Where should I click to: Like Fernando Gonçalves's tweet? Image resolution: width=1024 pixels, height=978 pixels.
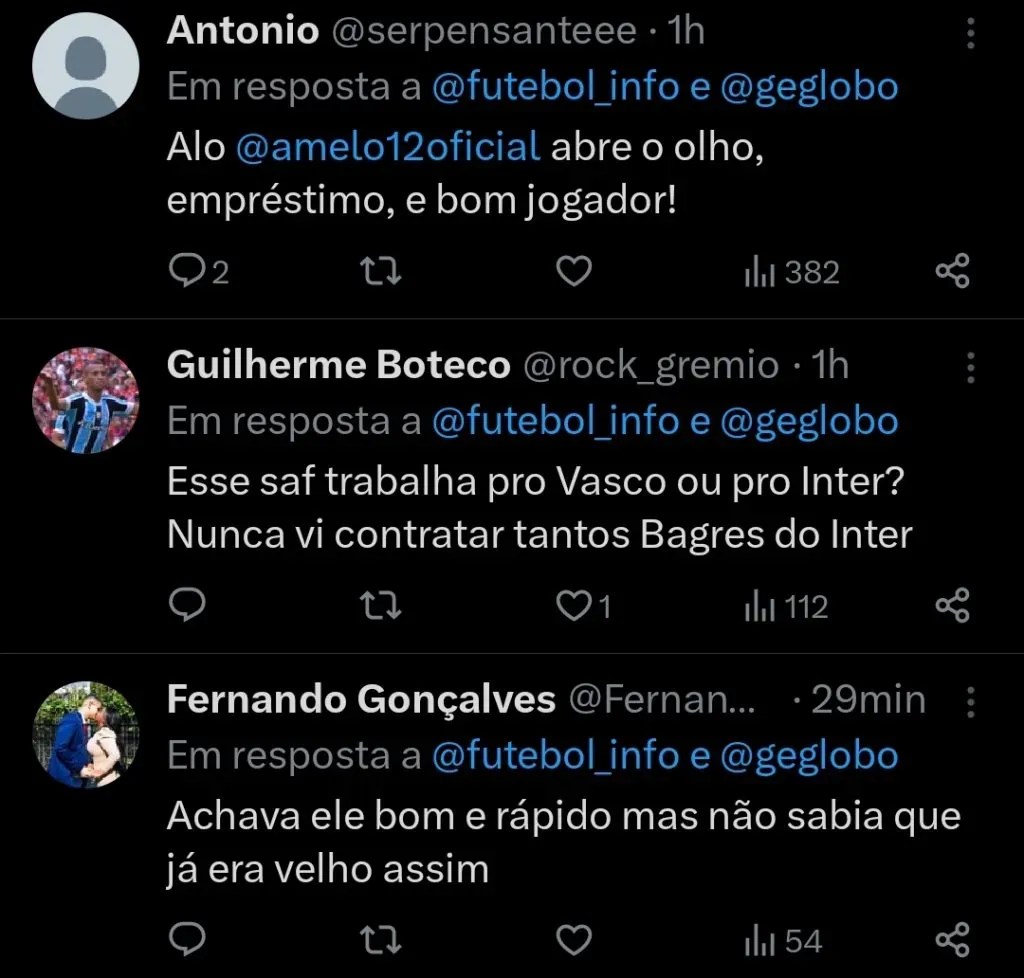pyautogui.click(x=574, y=940)
